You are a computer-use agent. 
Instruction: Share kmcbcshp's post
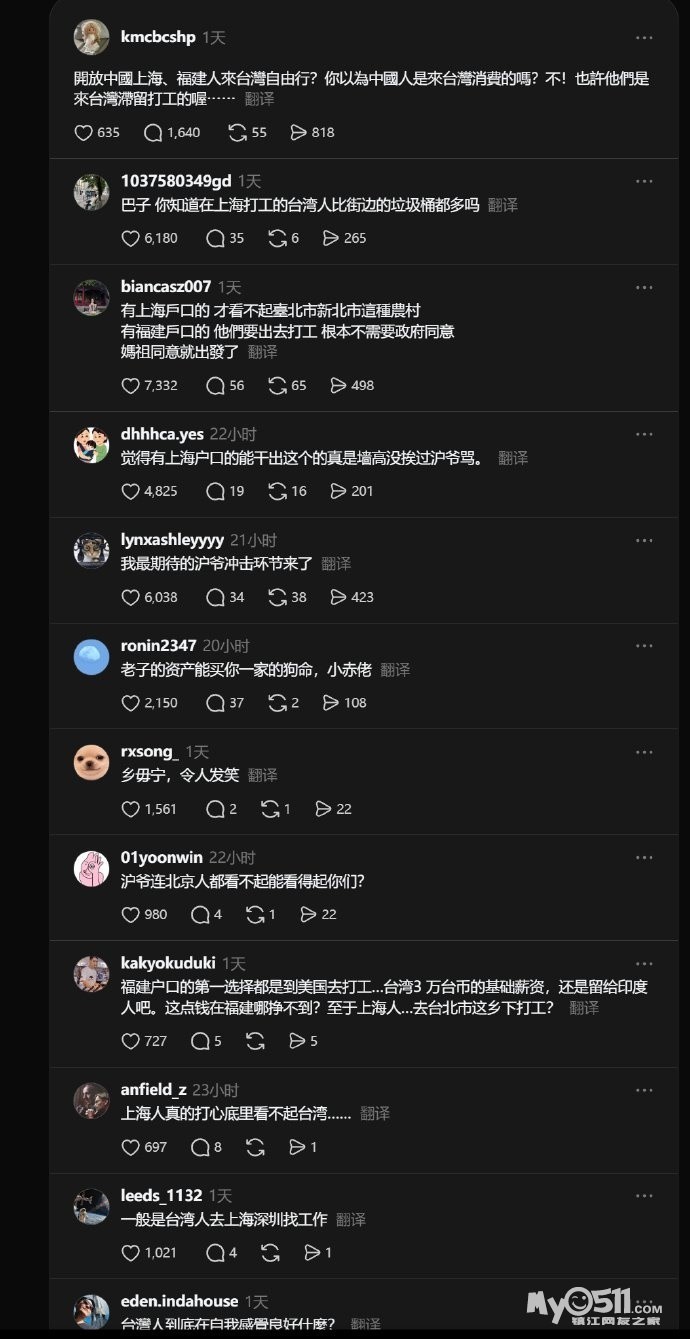(x=299, y=132)
